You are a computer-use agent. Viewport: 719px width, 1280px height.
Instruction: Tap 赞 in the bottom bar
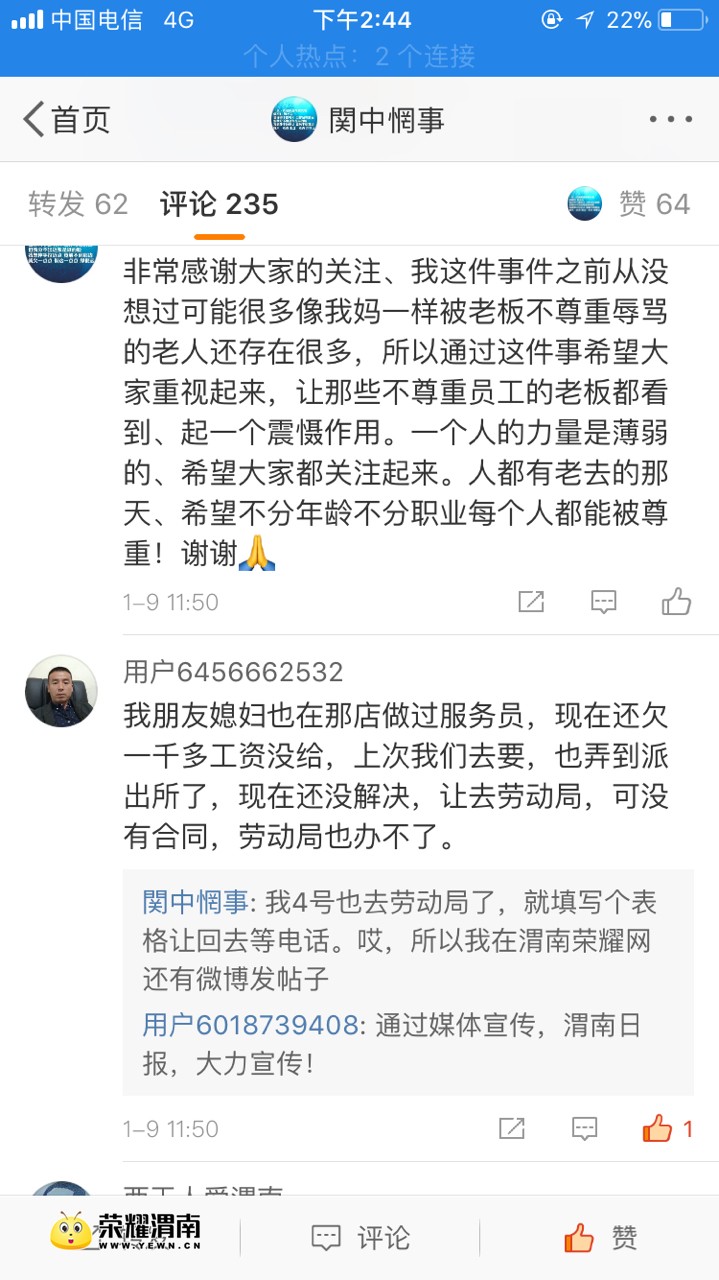[600, 1238]
